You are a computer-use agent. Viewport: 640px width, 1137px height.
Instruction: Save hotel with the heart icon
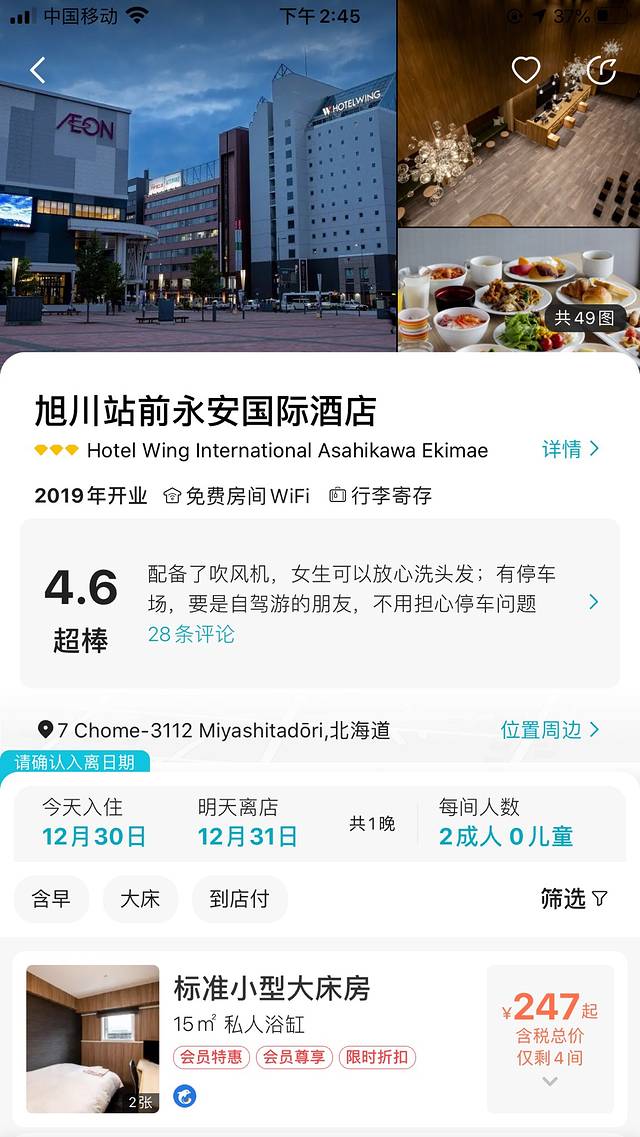tap(525, 69)
